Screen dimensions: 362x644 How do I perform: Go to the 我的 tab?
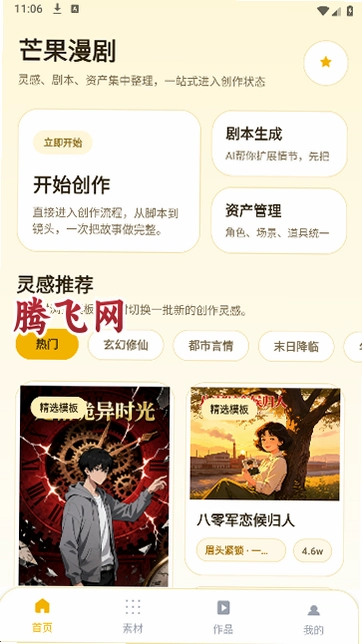click(314, 617)
